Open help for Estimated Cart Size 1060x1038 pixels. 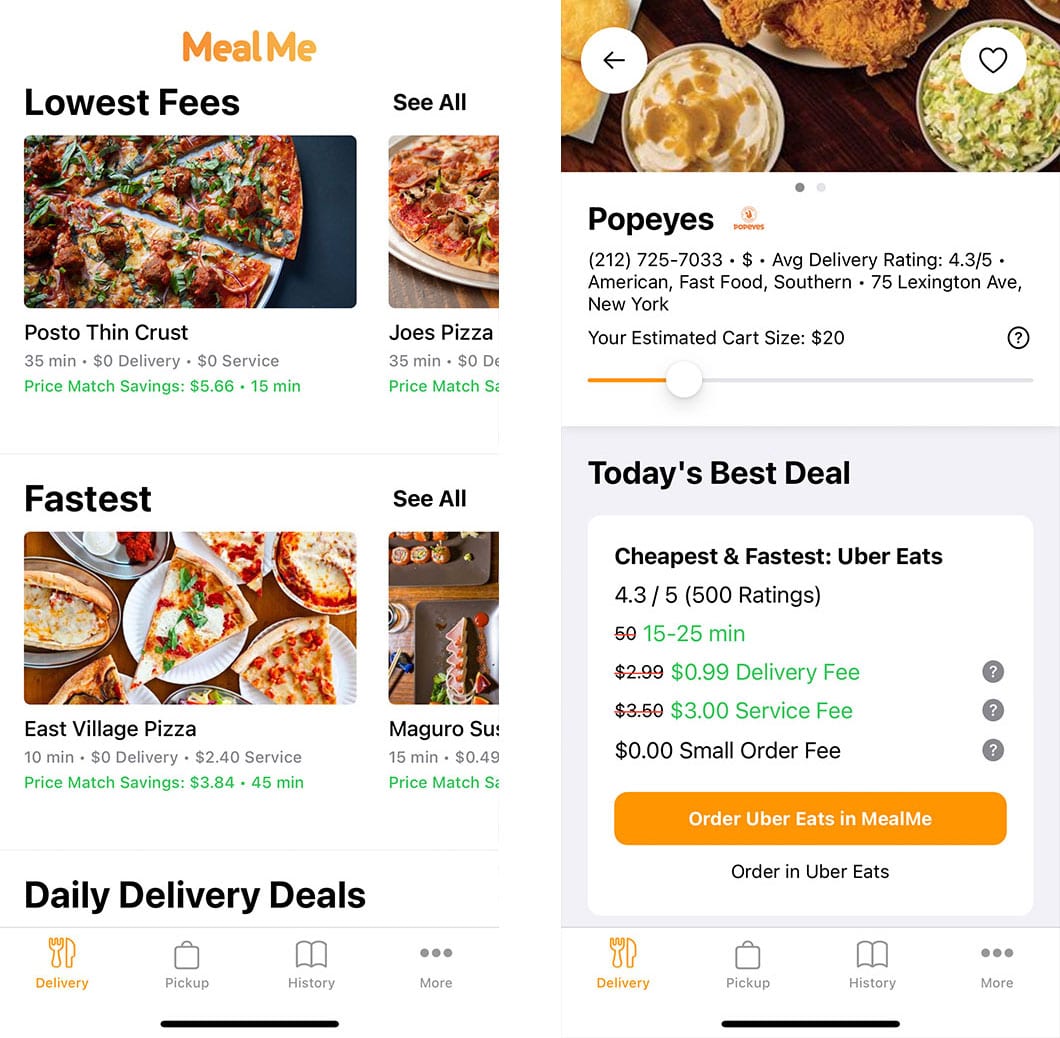point(1017,338)
